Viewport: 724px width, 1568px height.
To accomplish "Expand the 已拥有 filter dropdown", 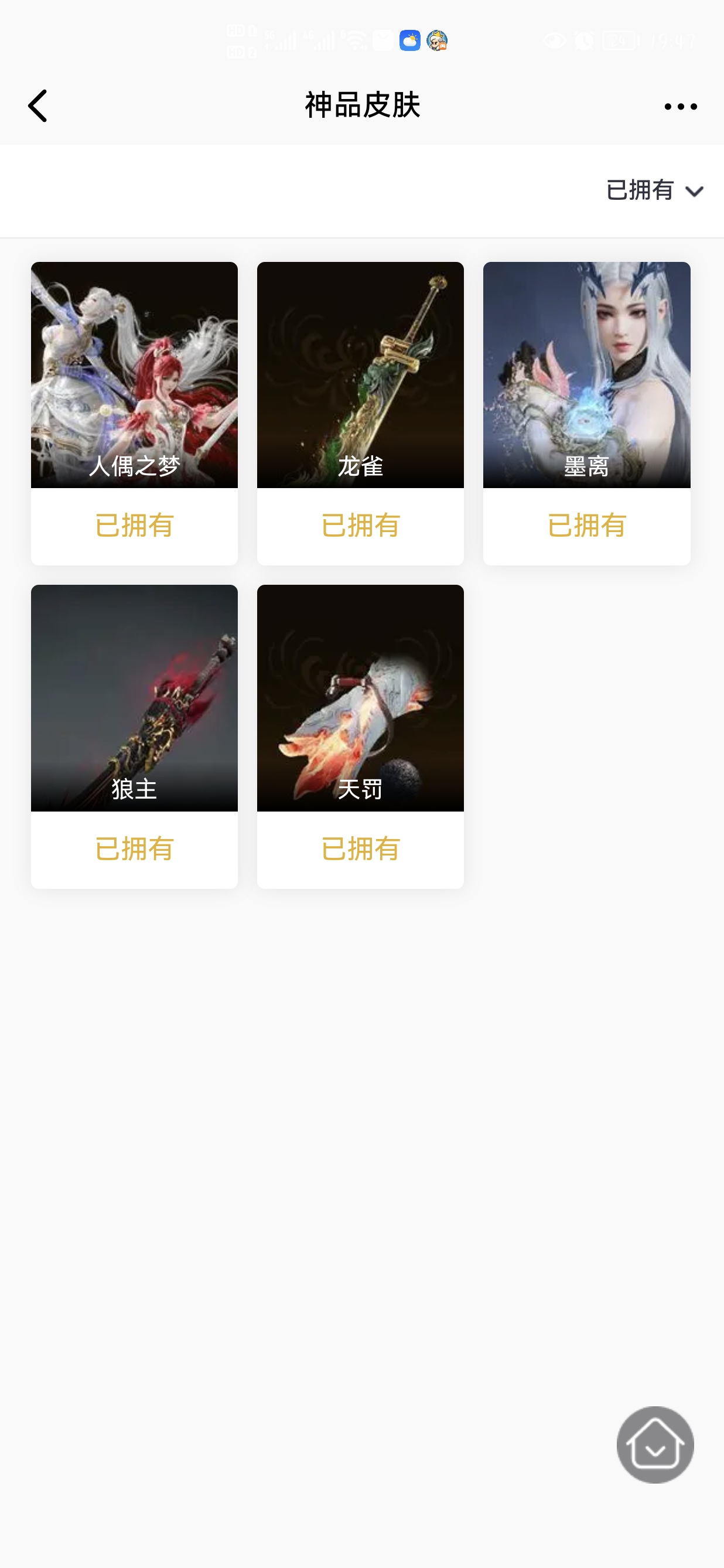I will 654,190.
